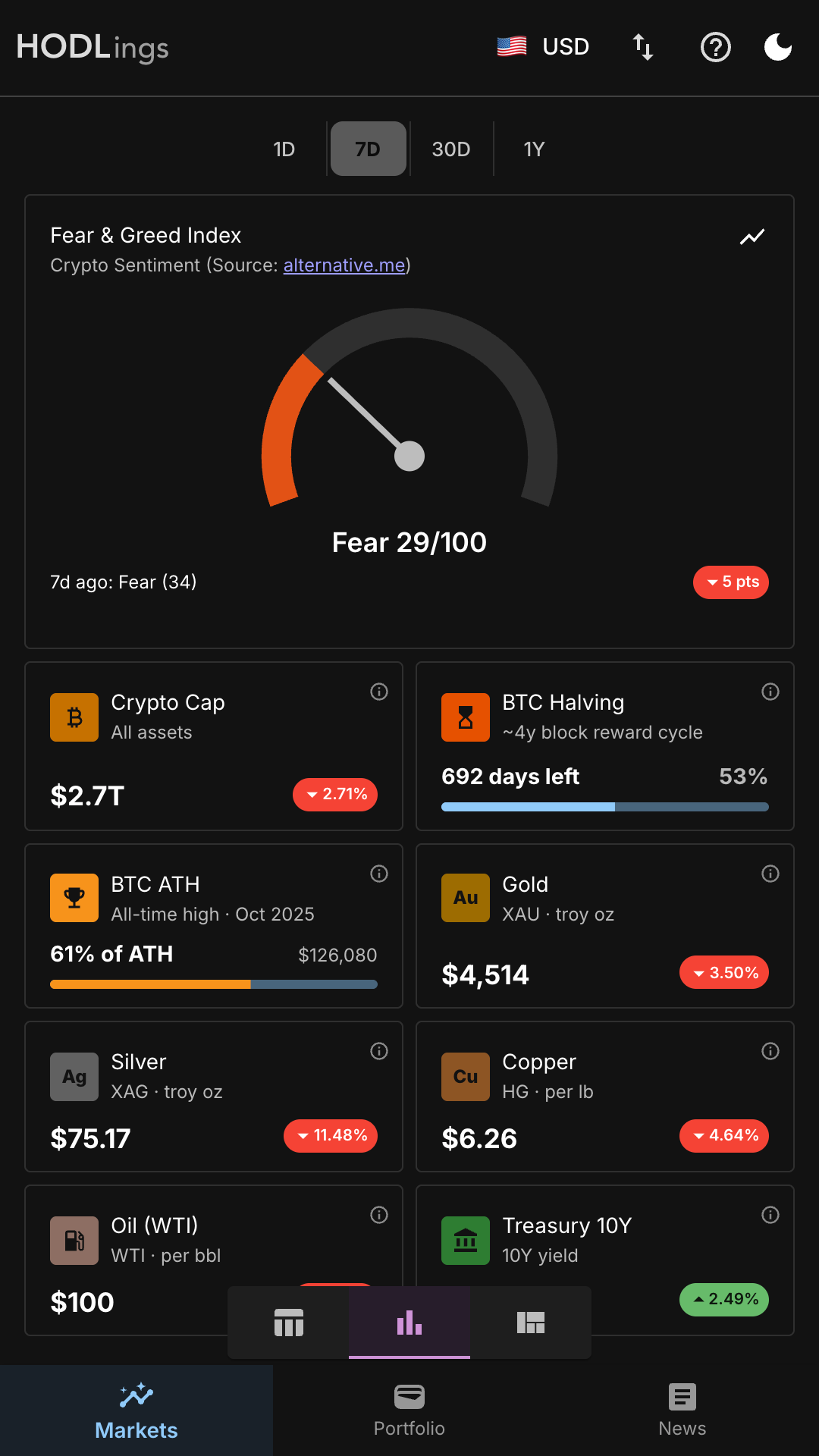
Task: Open the alternative.me source link
Action: click(344, 265)
